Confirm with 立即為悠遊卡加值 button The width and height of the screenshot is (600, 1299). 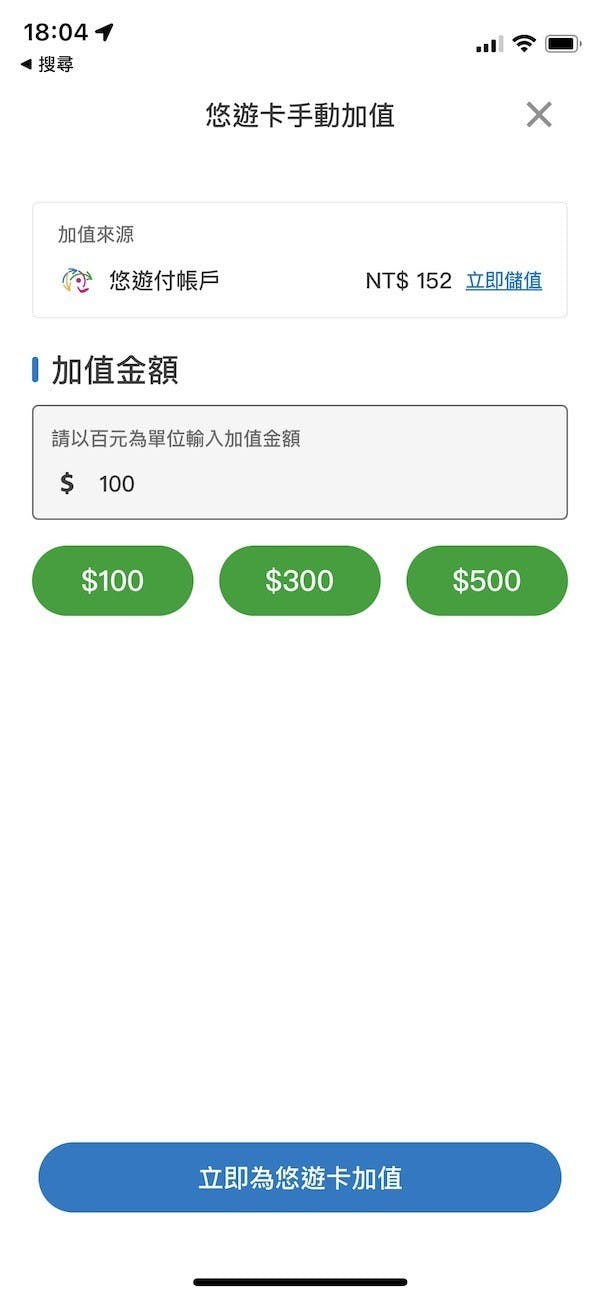(x=300, y=1177)
